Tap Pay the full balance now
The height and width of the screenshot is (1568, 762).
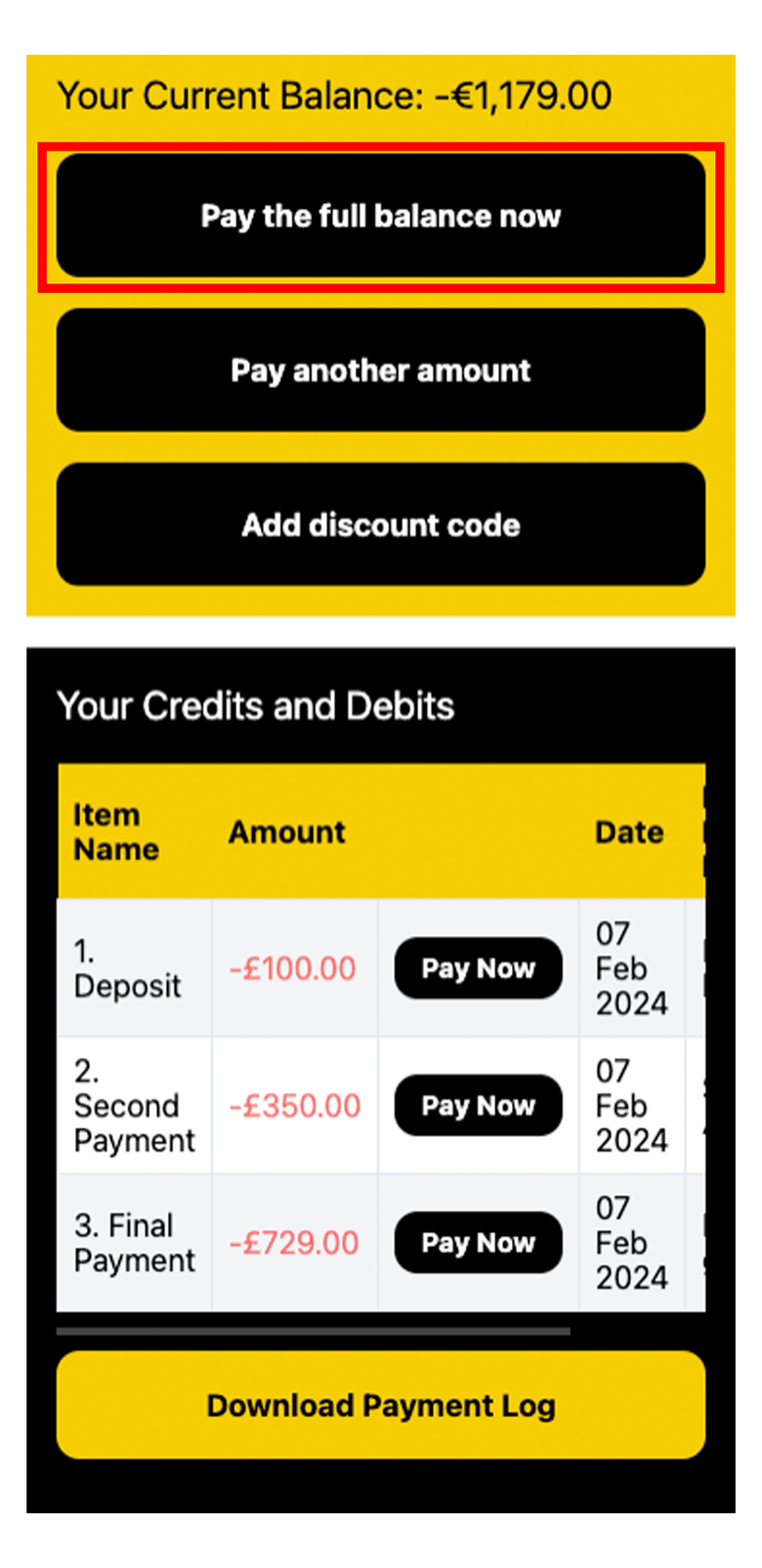tap(380, 216)
